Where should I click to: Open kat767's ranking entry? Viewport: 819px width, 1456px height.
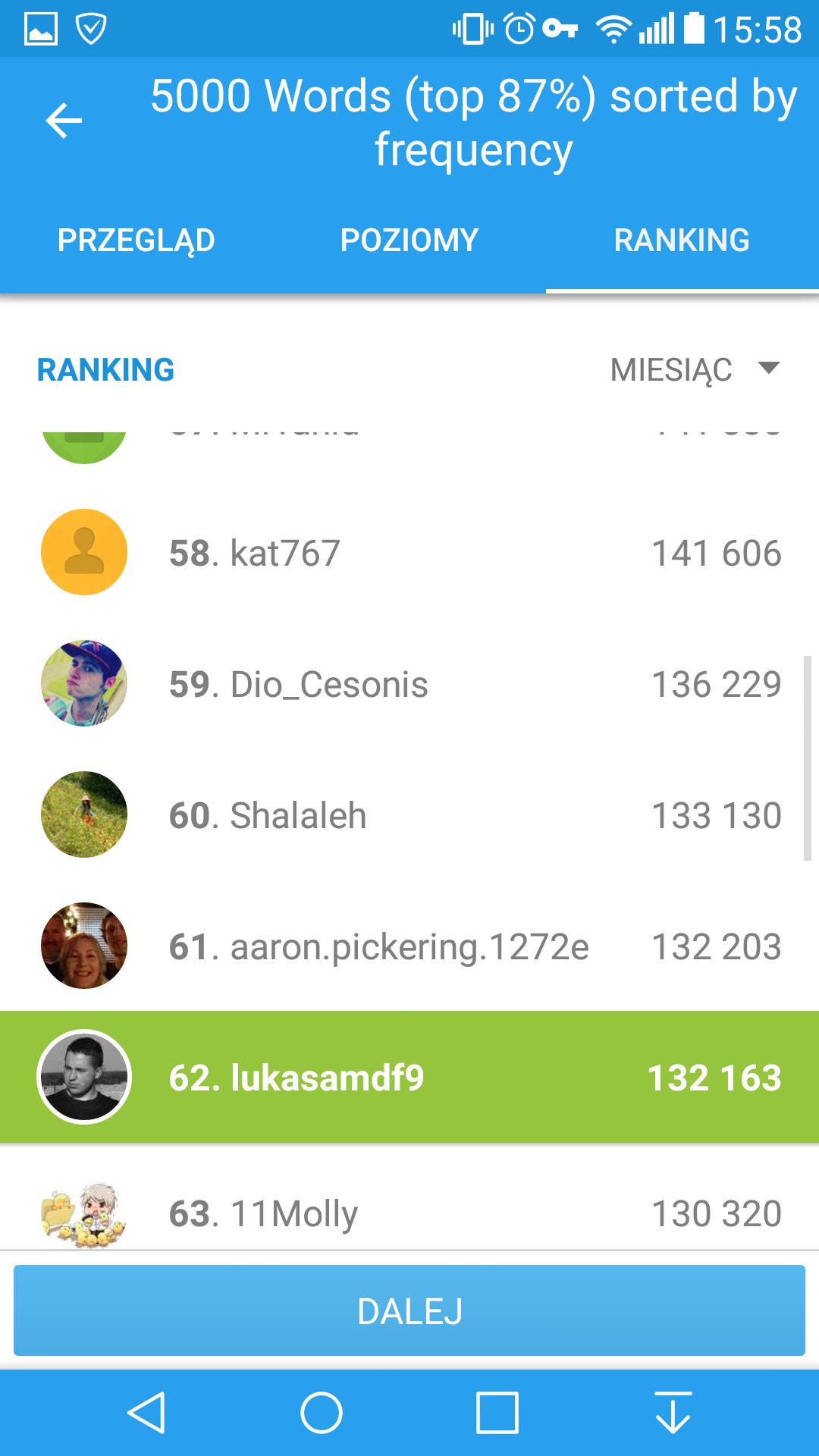click(409, 552)
